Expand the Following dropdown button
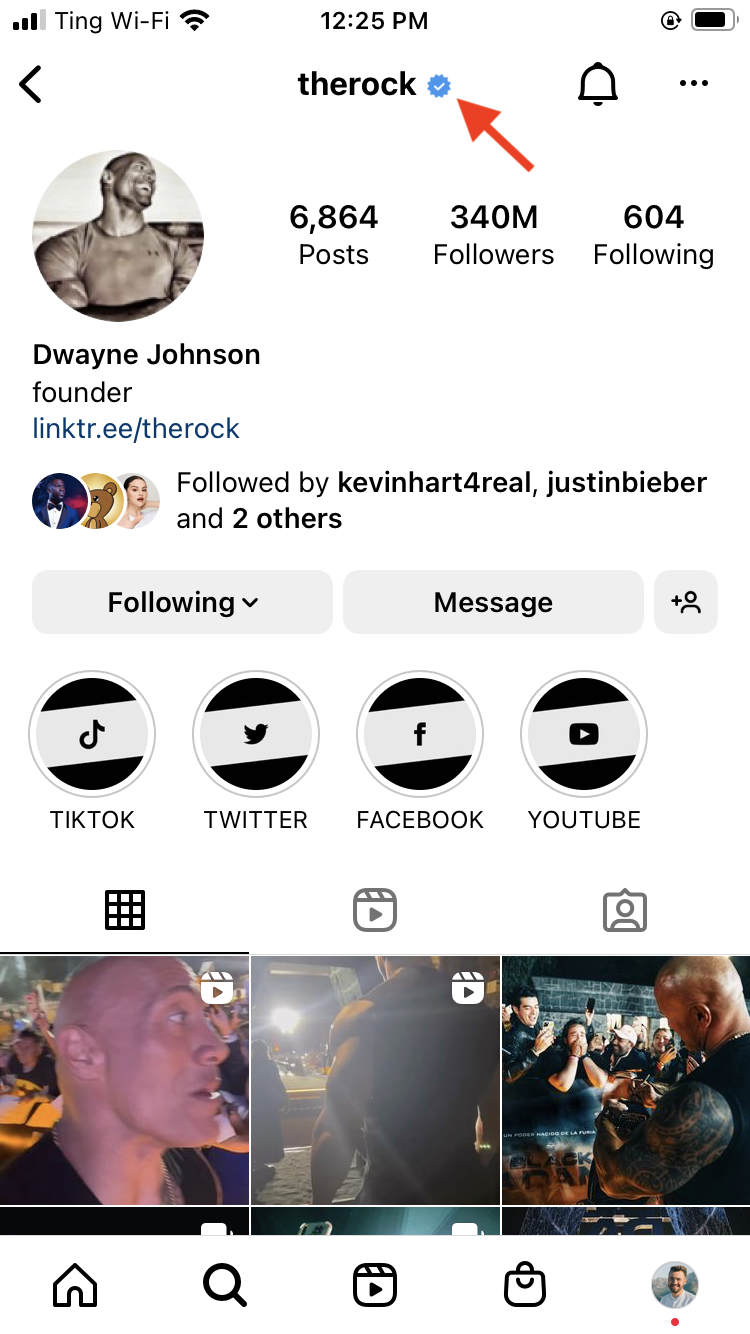 coord(182,602)
